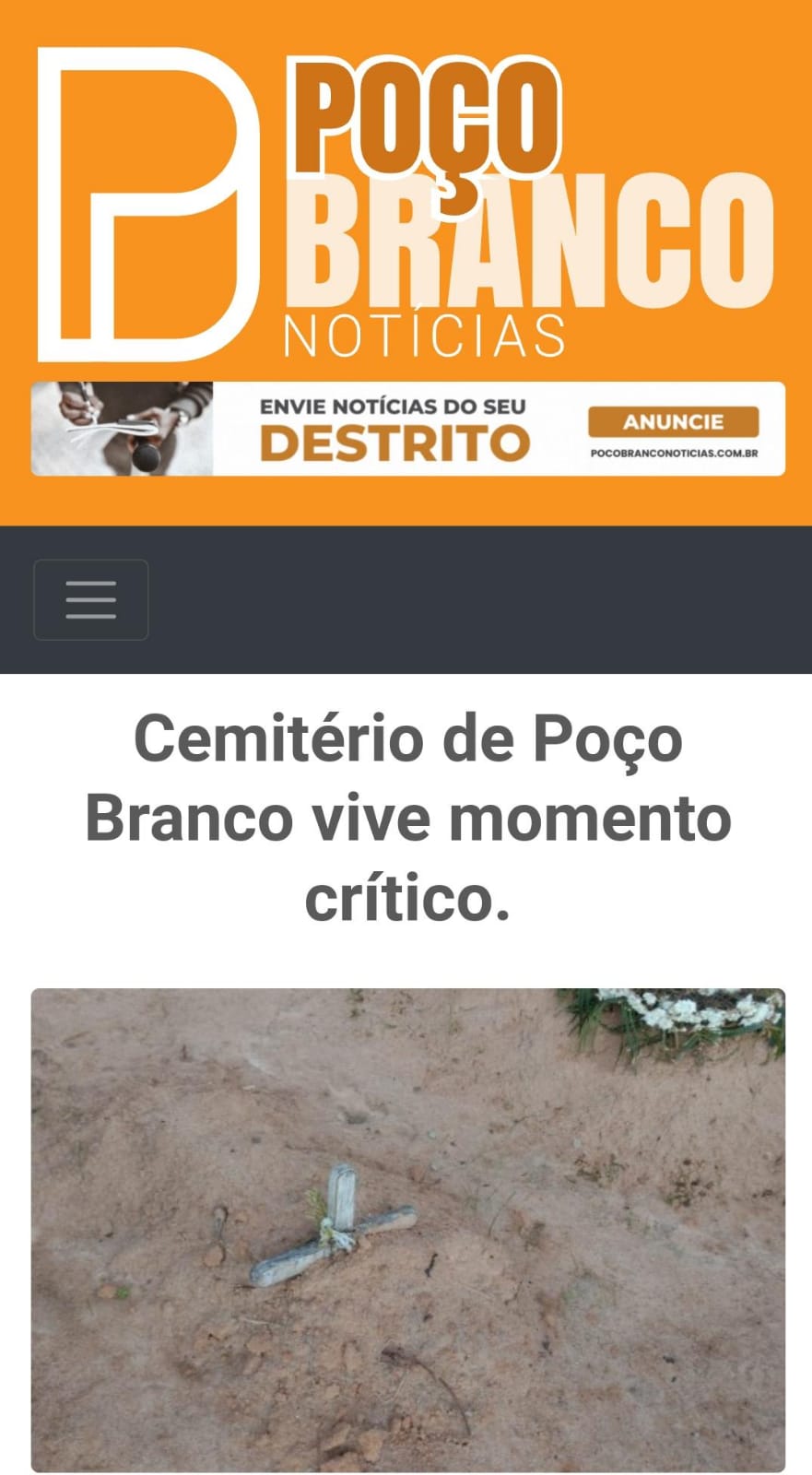Tap the Anuncie banner advertisement

[x=407, y=429]
